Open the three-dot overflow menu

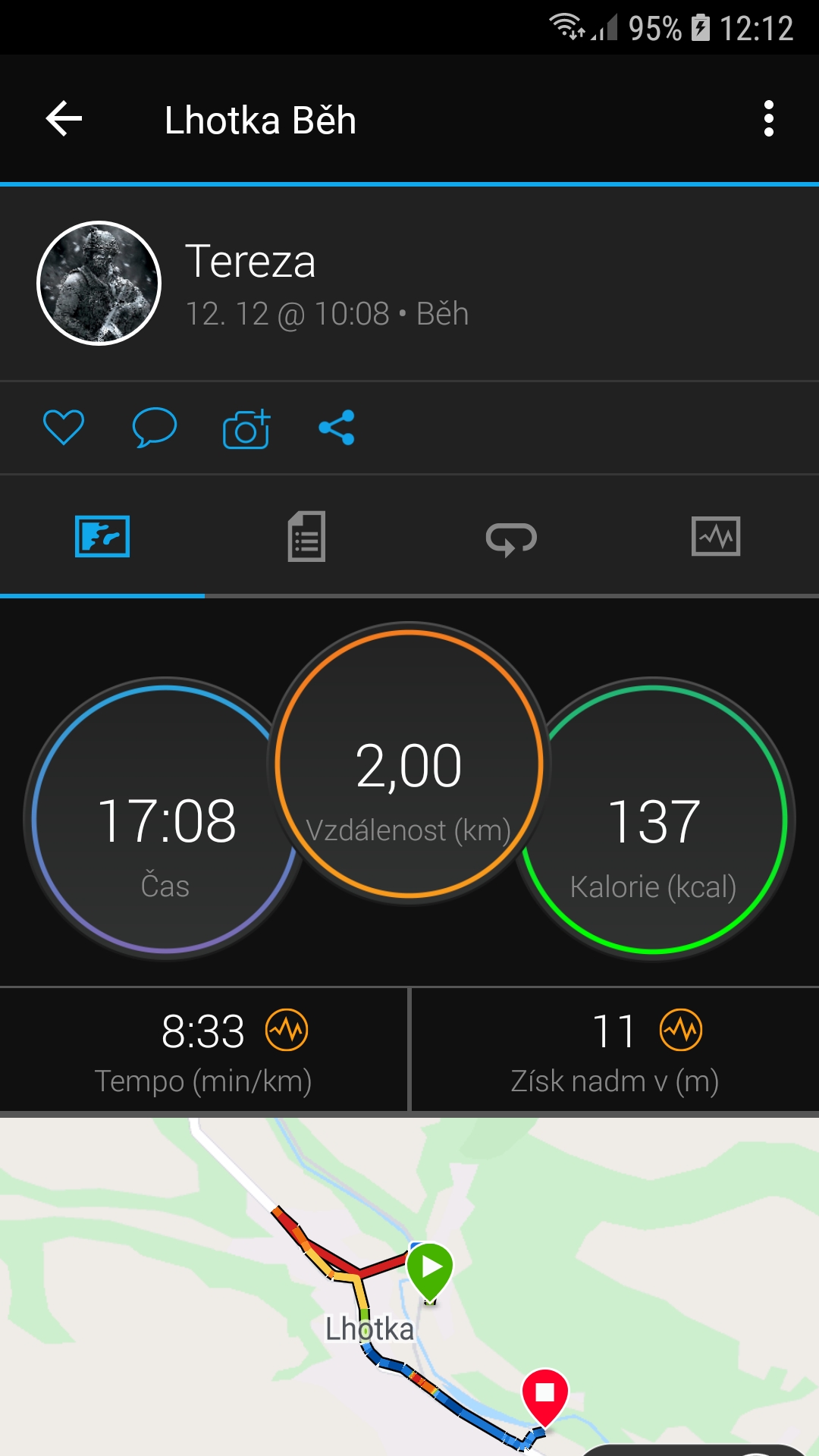point(769,119)
